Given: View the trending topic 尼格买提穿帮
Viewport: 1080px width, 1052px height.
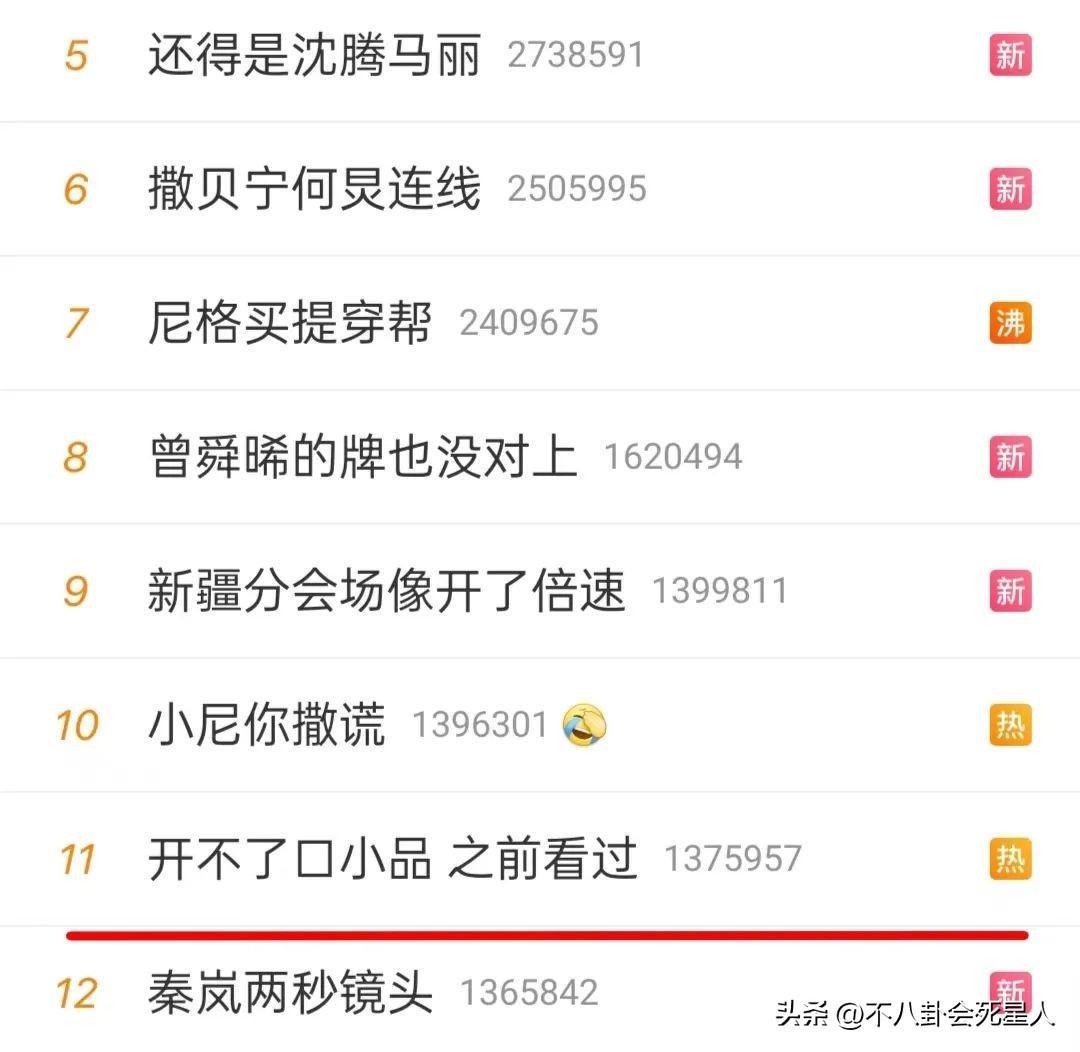Looking at the screenshot, I should 290,323.
